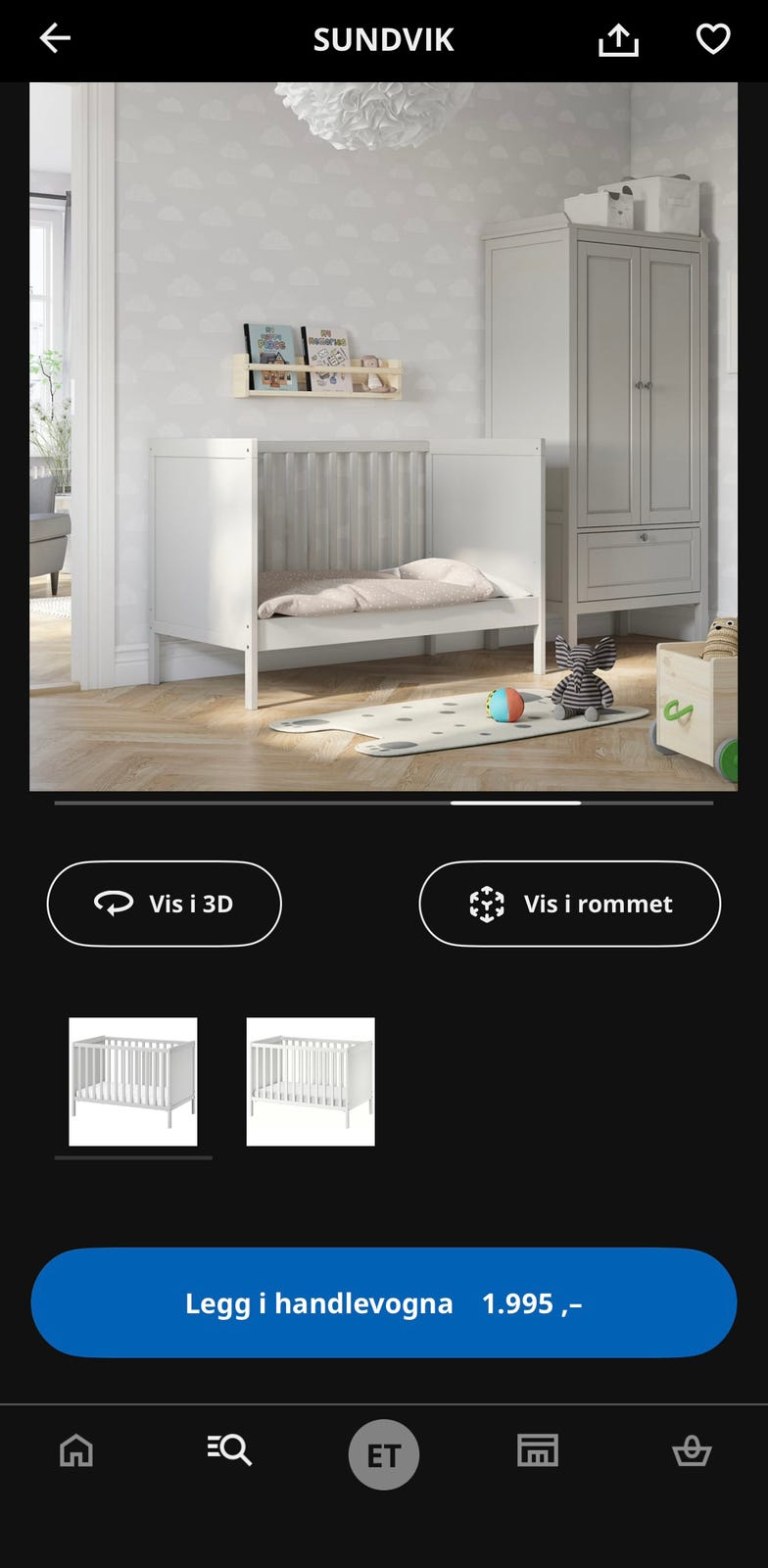Image resolution: width=768 pixels, height=1568 pixels.
Task: Select the SUNDVIK title in the header
Action: pyautogui.click(x=383, y=39)
